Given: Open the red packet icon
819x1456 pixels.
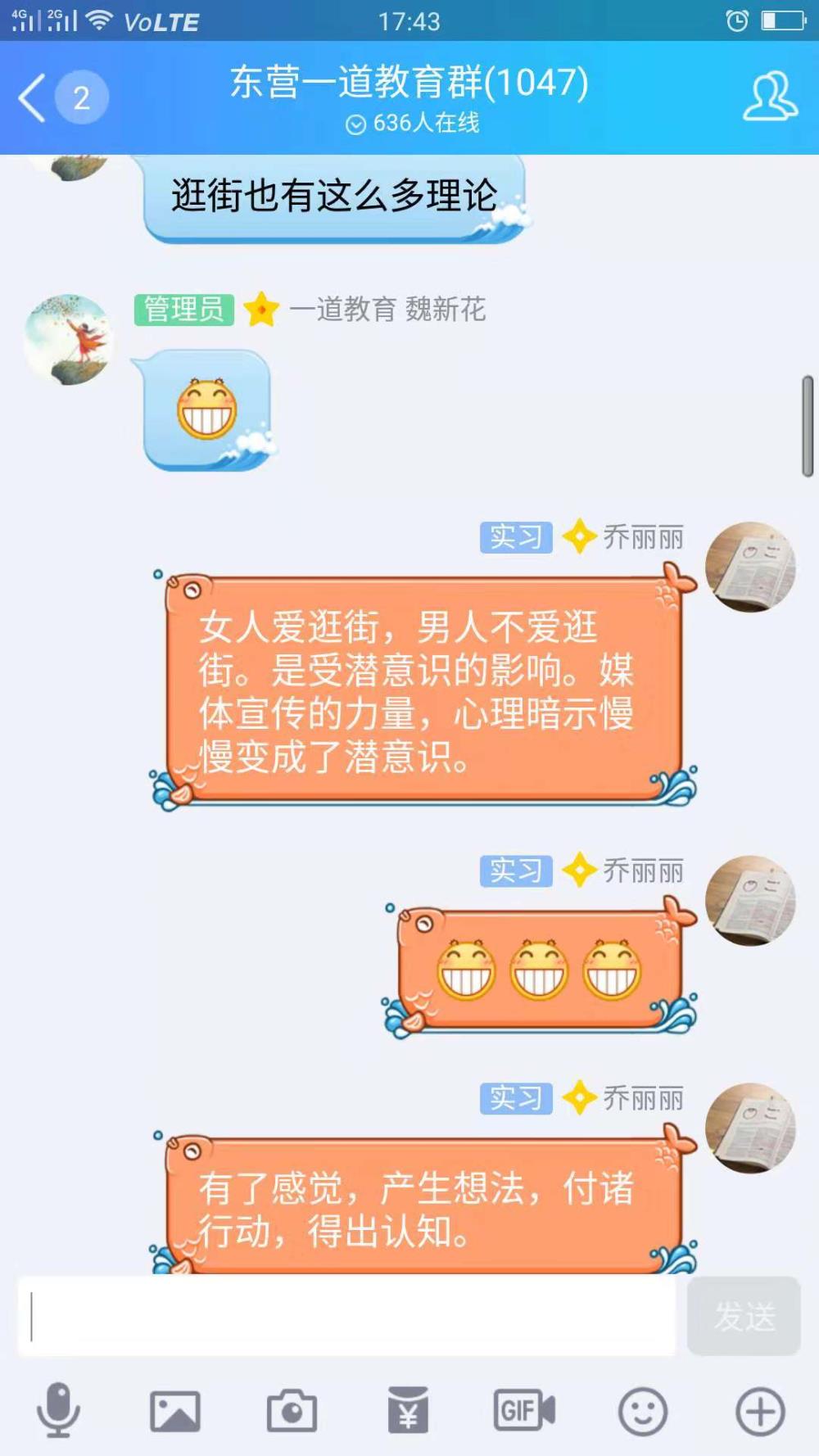Looking at the screenshot, I should (x=408, y=1410).
